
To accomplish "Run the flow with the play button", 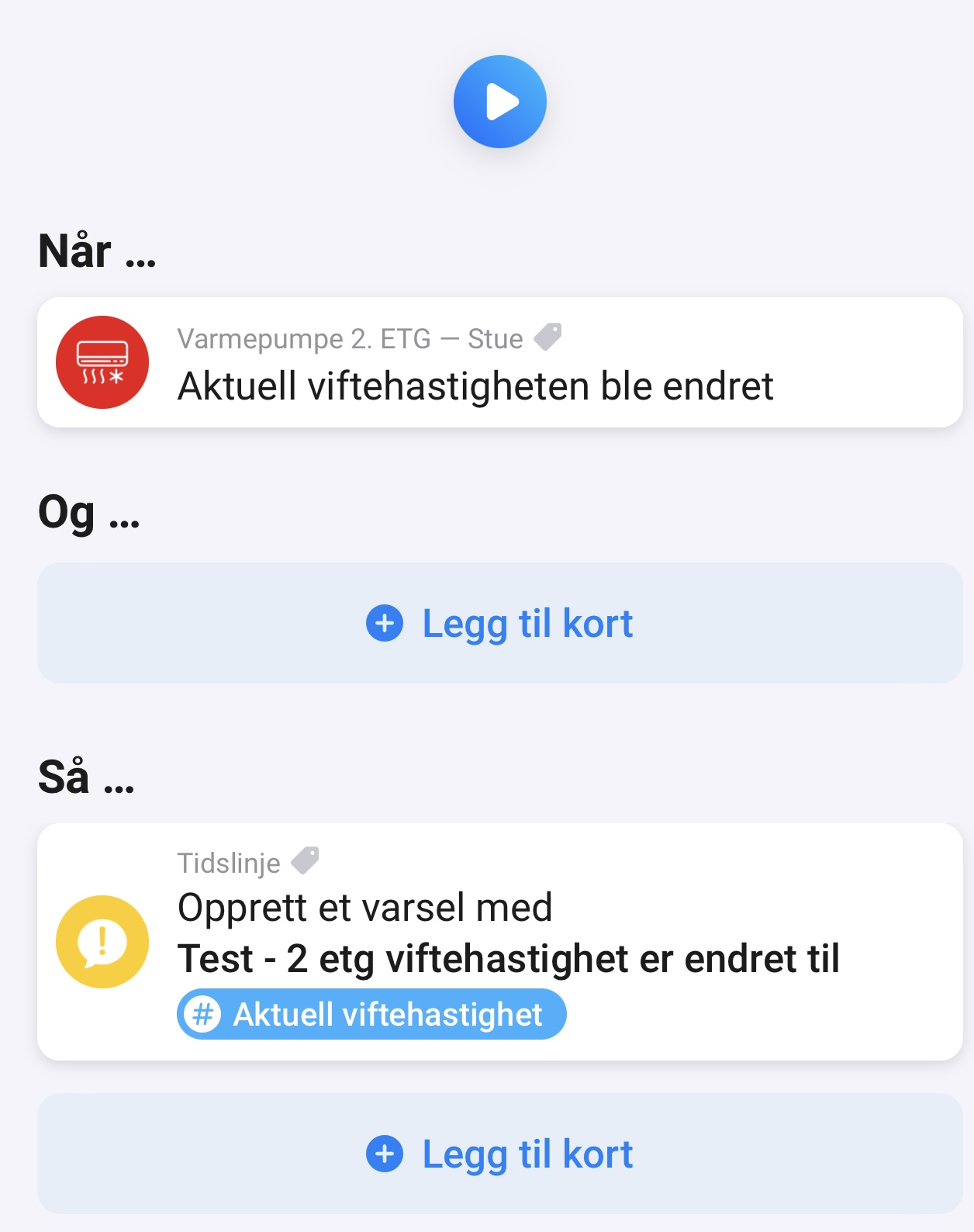I will point(500,102).
